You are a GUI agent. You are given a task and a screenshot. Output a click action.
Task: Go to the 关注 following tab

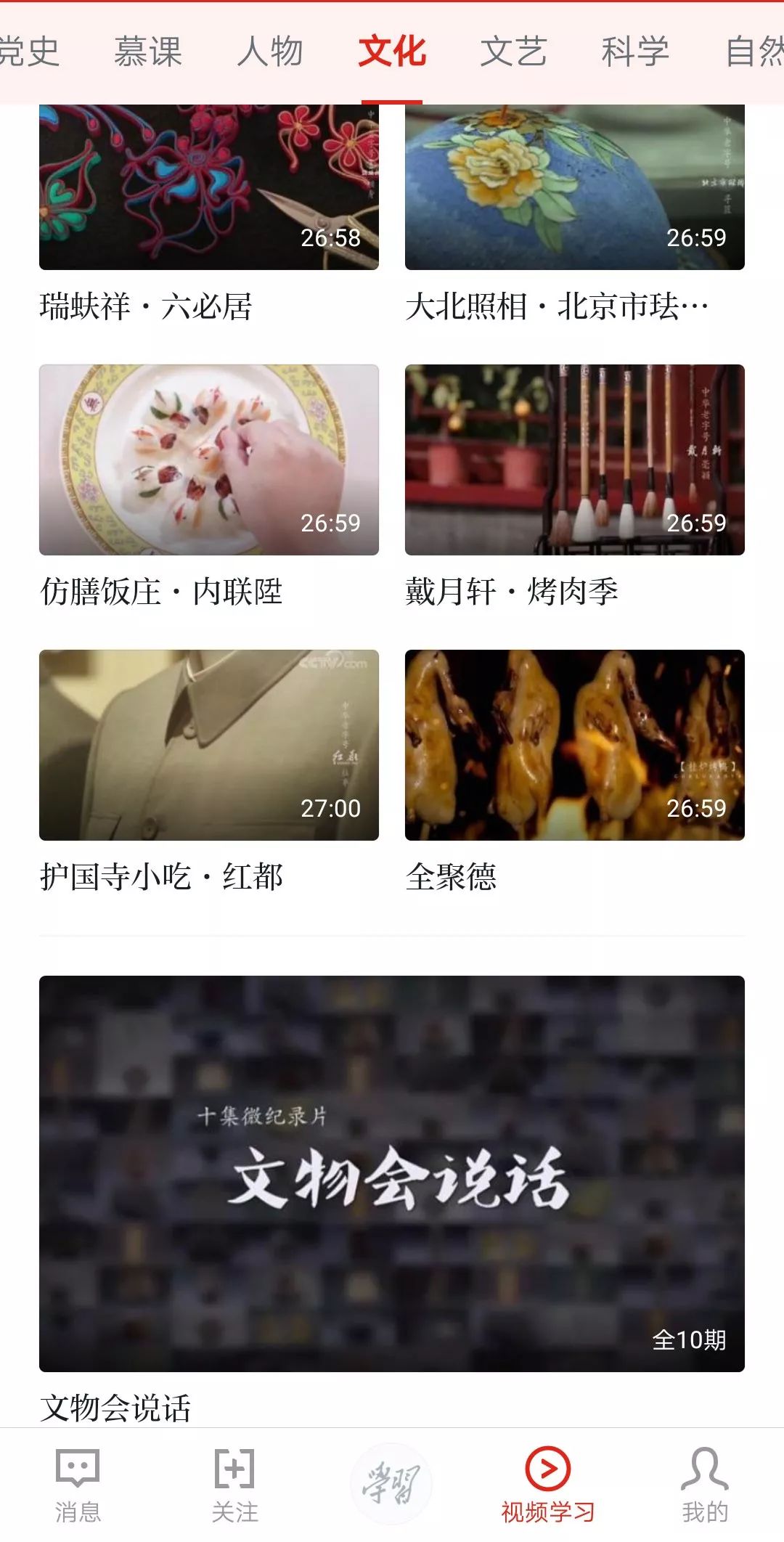pos(234,1485)
